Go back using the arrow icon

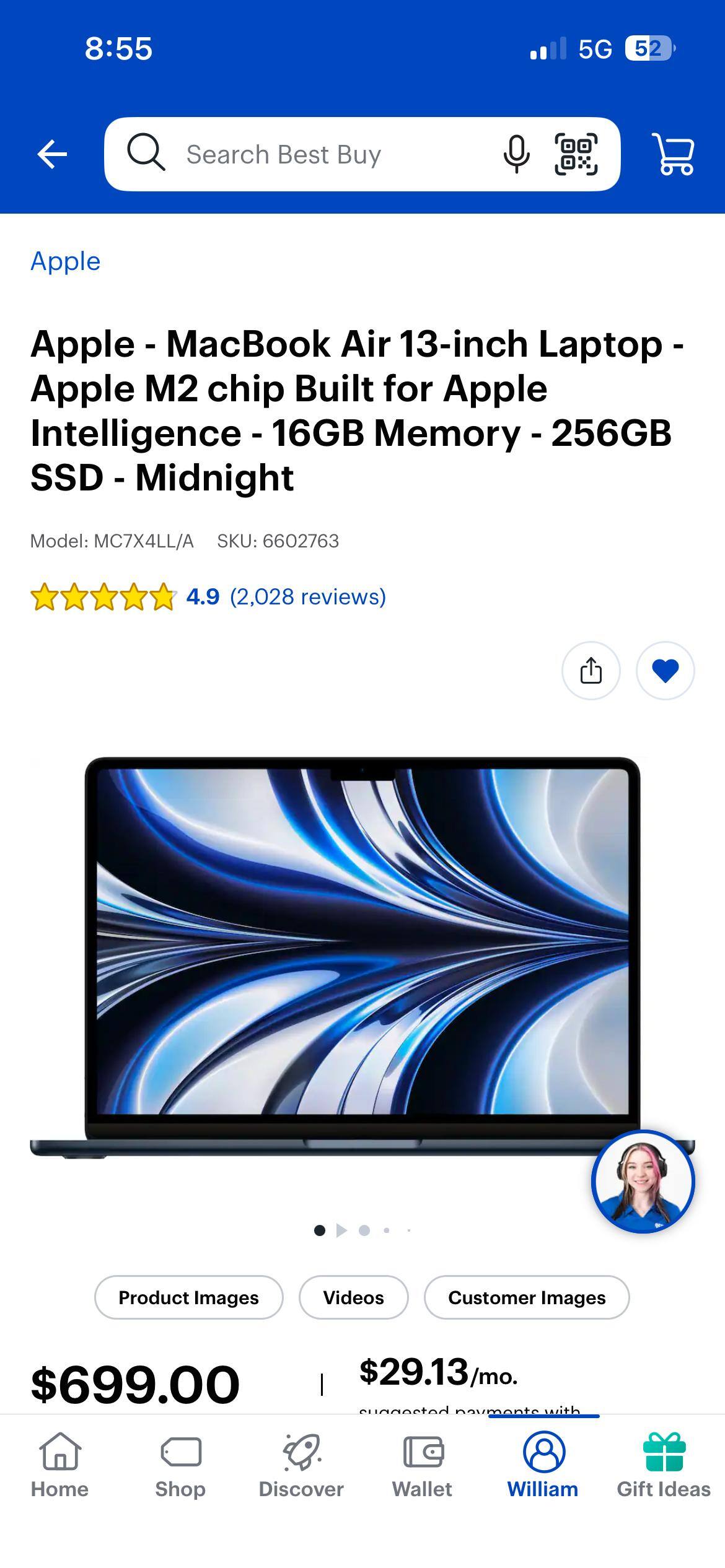tap(52, 154)
